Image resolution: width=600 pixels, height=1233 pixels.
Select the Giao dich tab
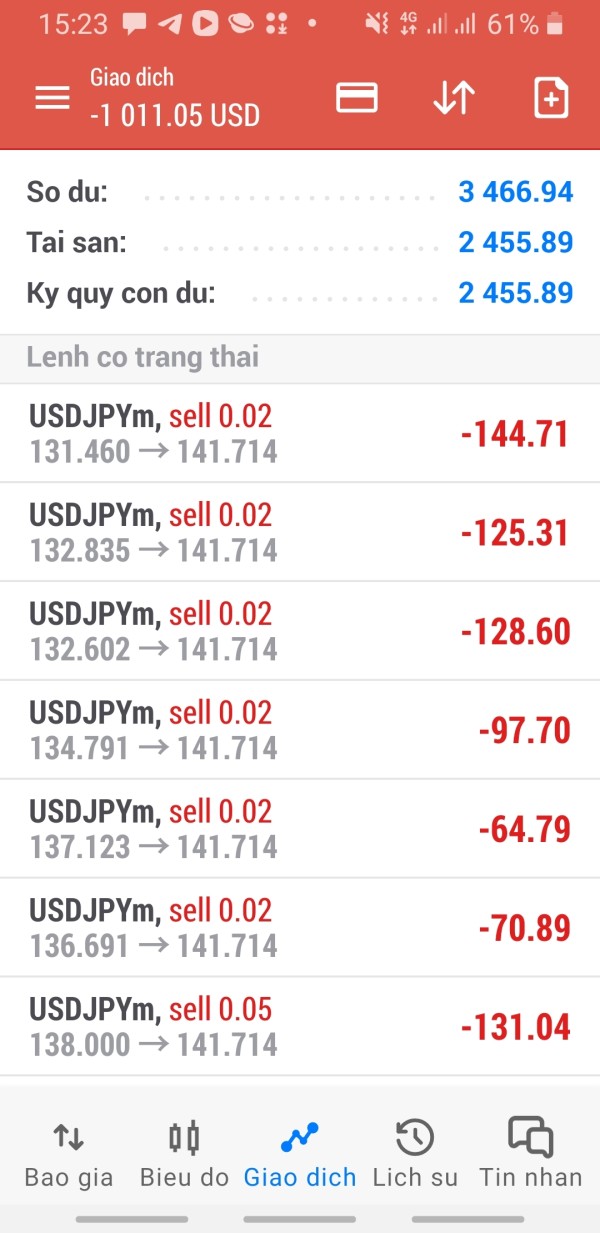[300, 1155]
